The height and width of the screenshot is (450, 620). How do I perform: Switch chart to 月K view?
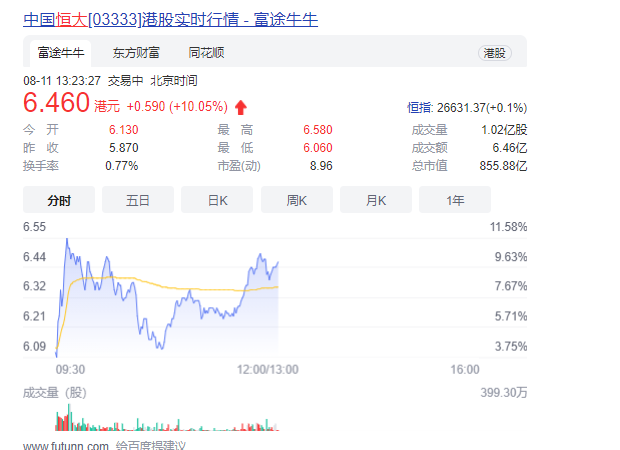coord(376,200)
